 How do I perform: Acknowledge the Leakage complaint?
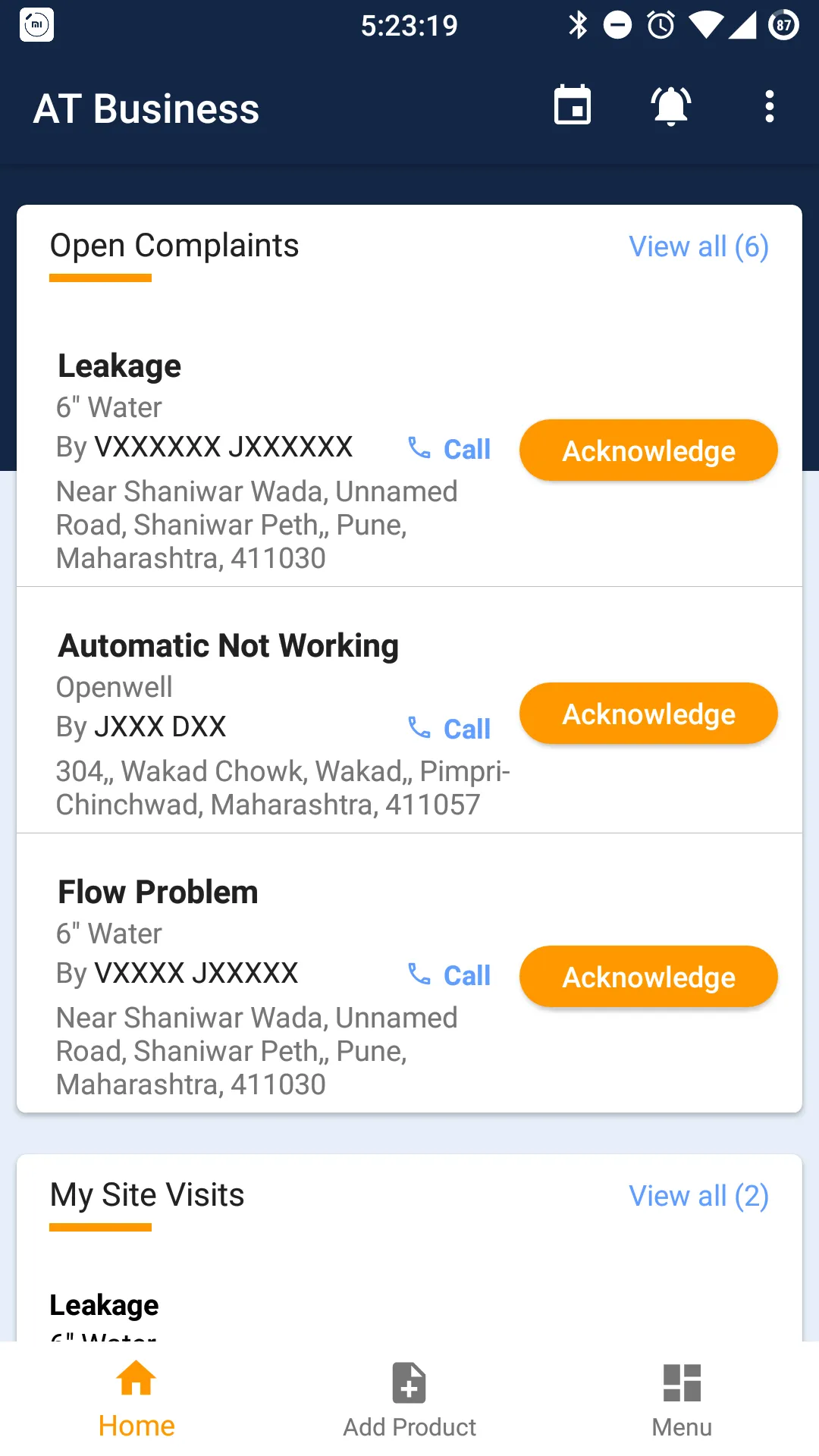point(648,450)
